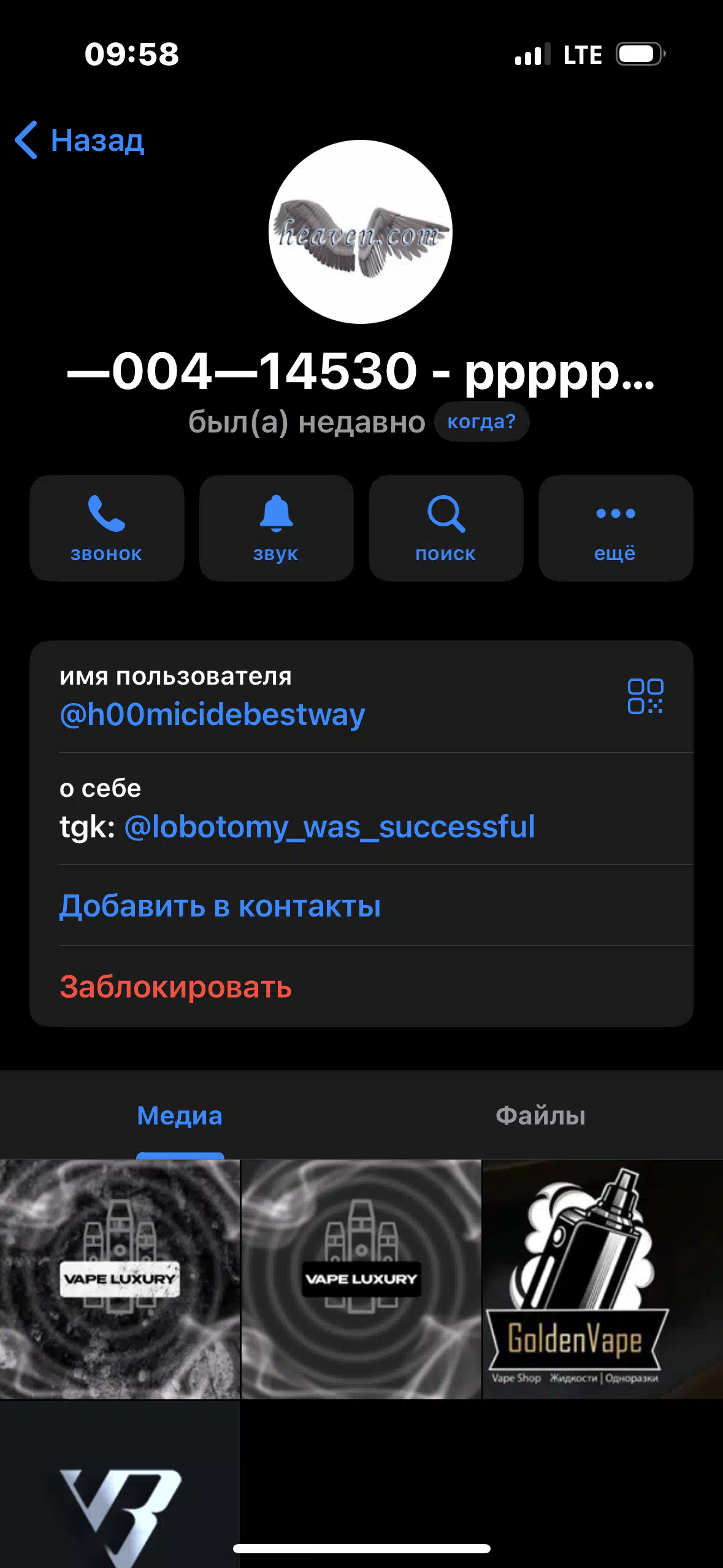Show the QR code for this username
The width and height of the screenshot is (723, 1568).
click(x=645, y=696)
